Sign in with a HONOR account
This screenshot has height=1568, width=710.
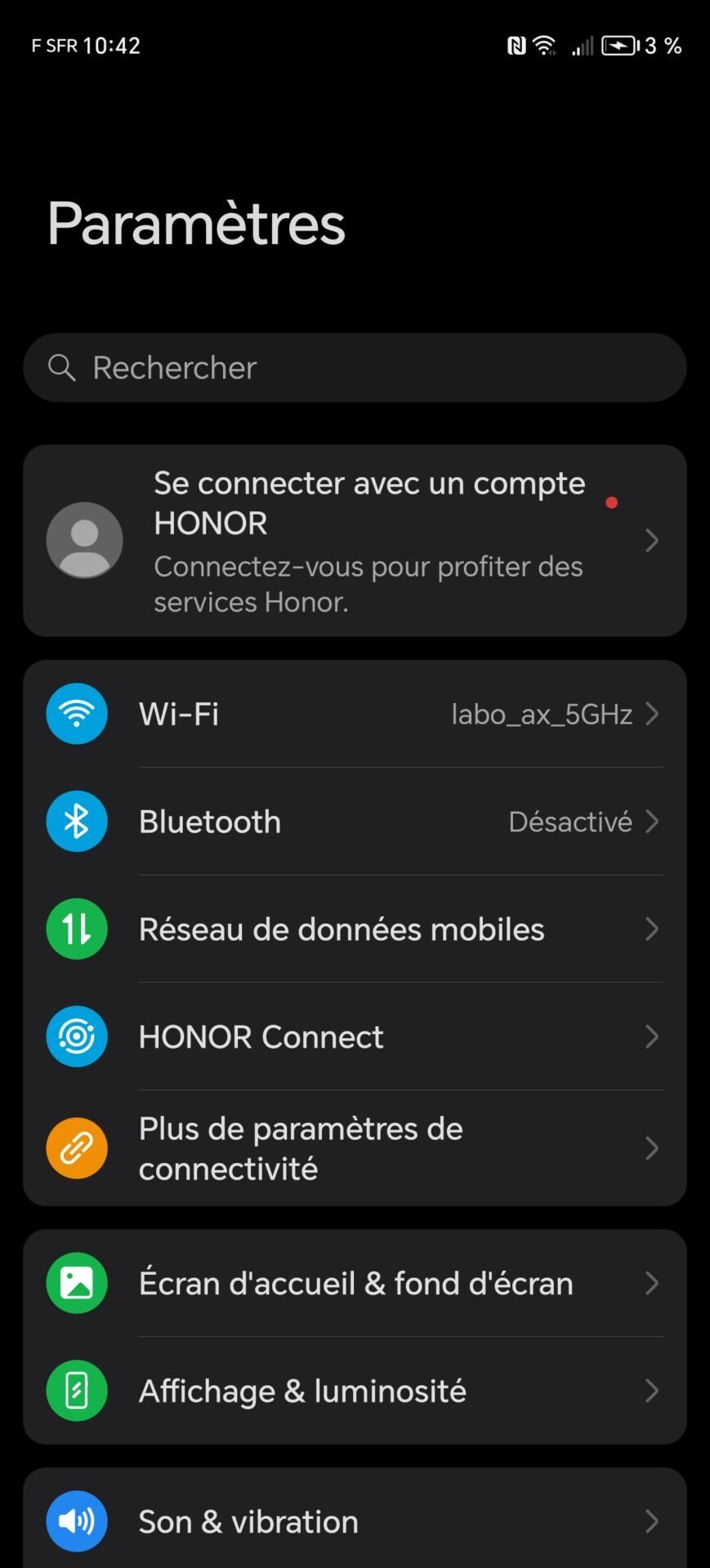(355, 541)
